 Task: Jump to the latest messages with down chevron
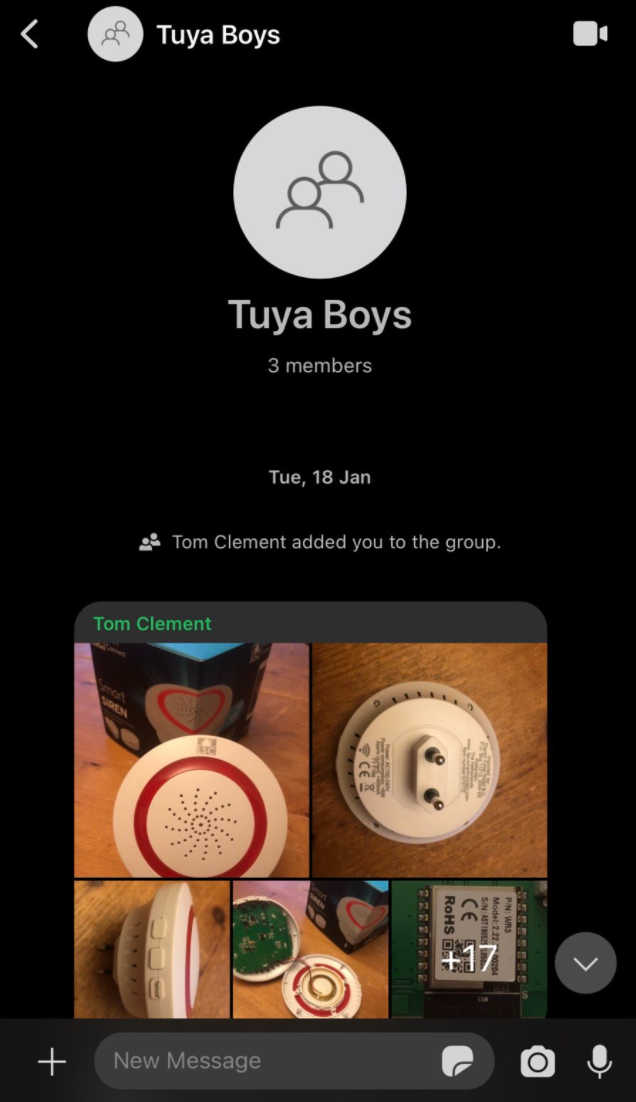(585, 963)
